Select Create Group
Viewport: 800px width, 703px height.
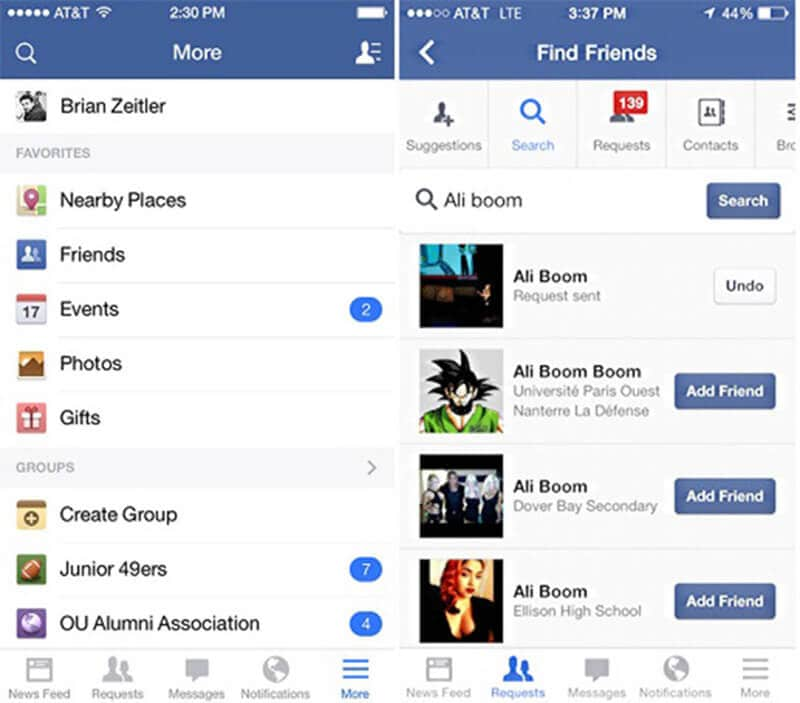click(118, 514)
